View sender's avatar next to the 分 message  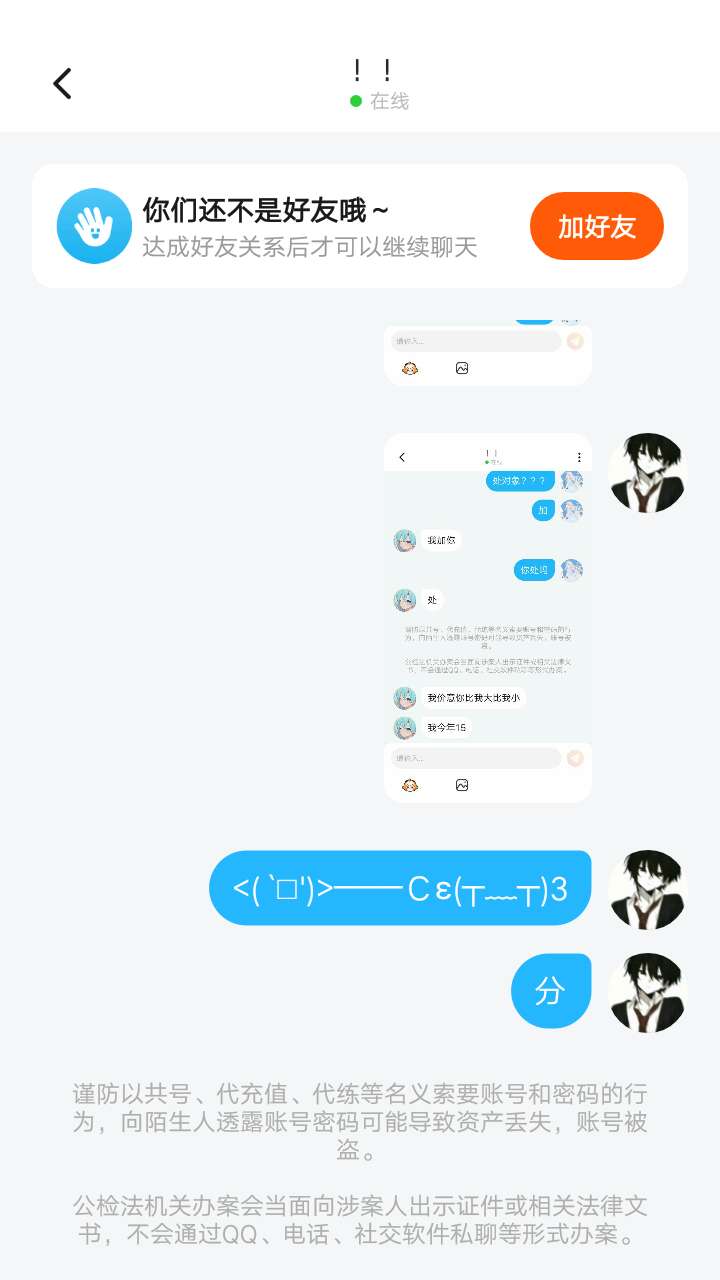click(647, 992)
